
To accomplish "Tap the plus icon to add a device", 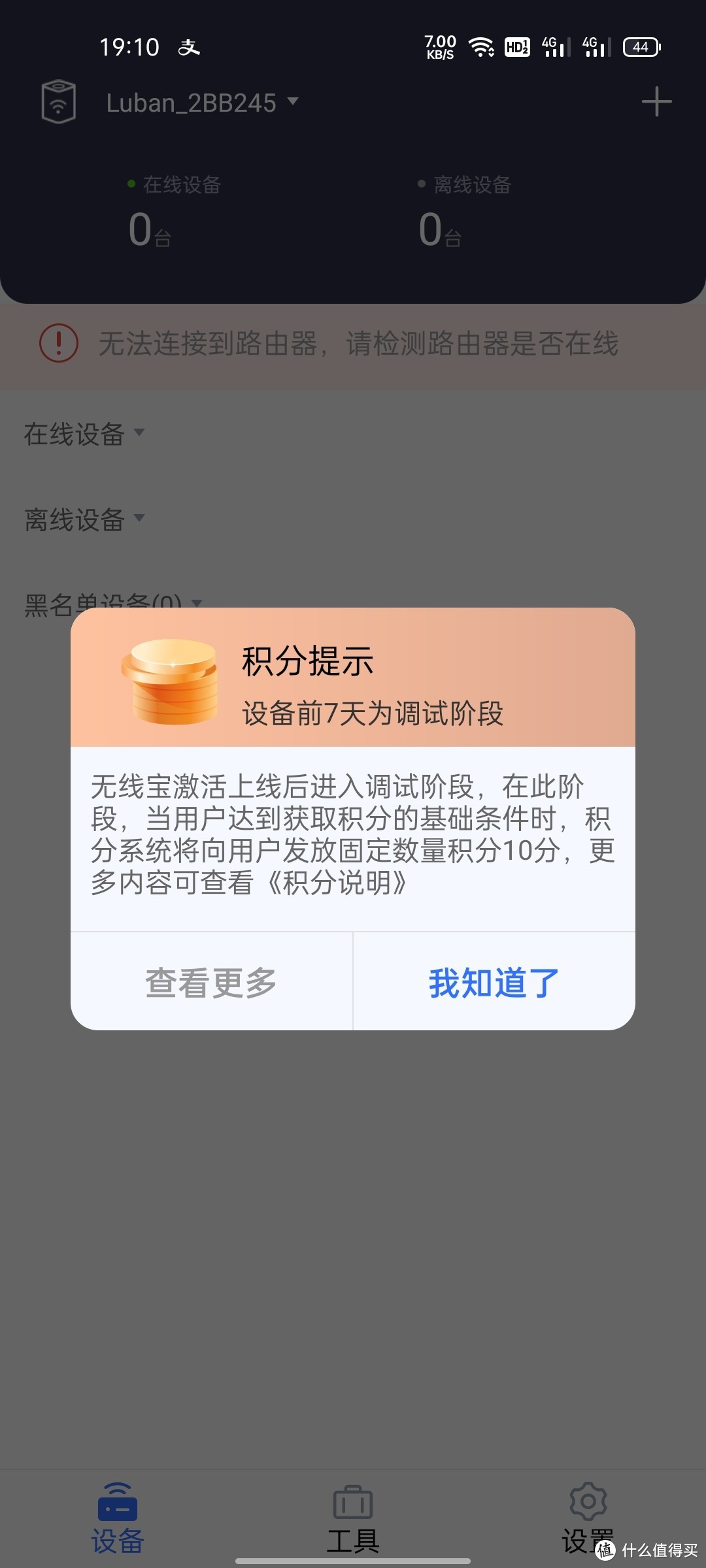I will [656, 101].
